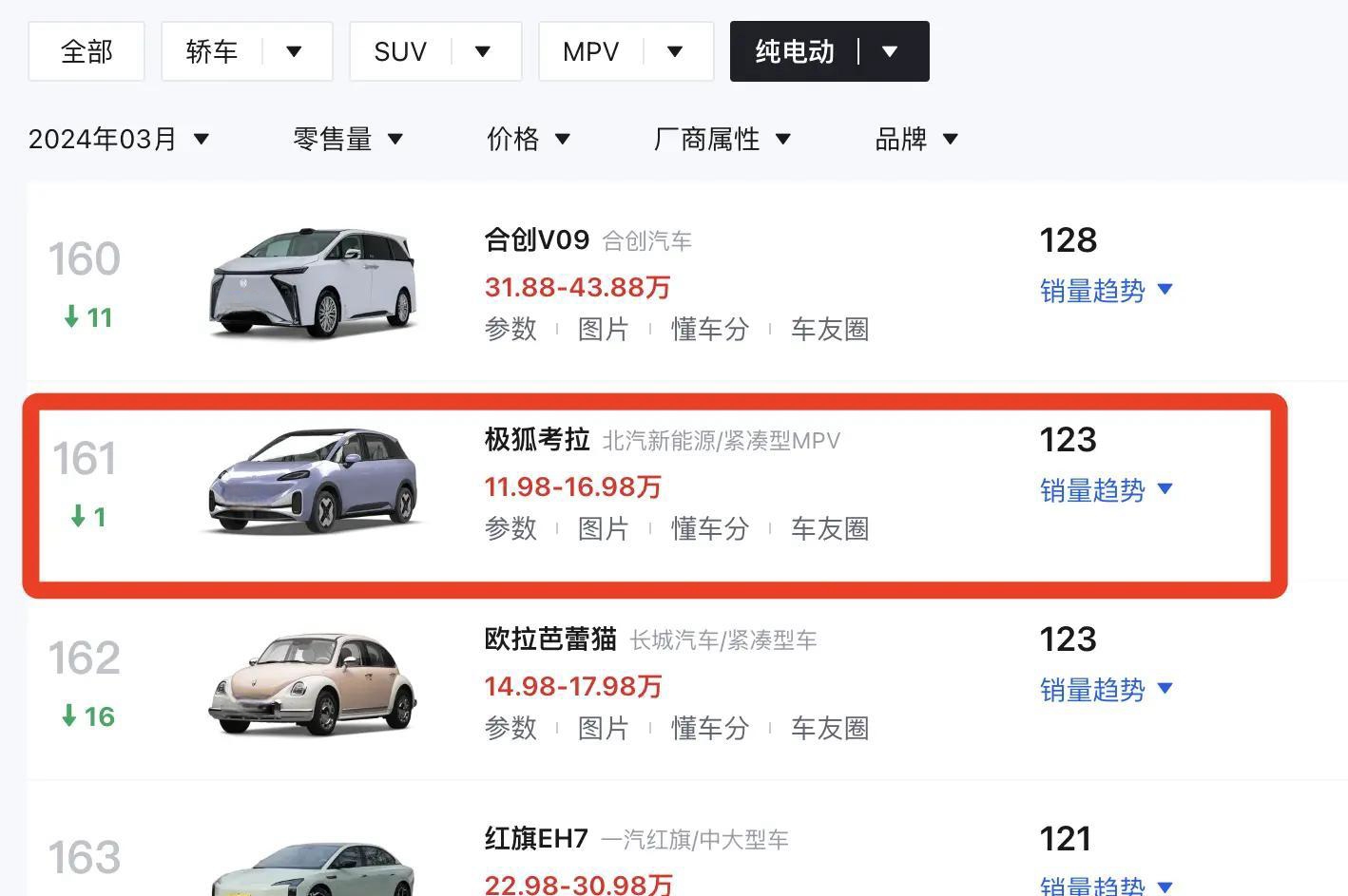Select the 全部 category tab
Image resolution: width=1348 pixels, height=896 pixels.
point(87,51)
